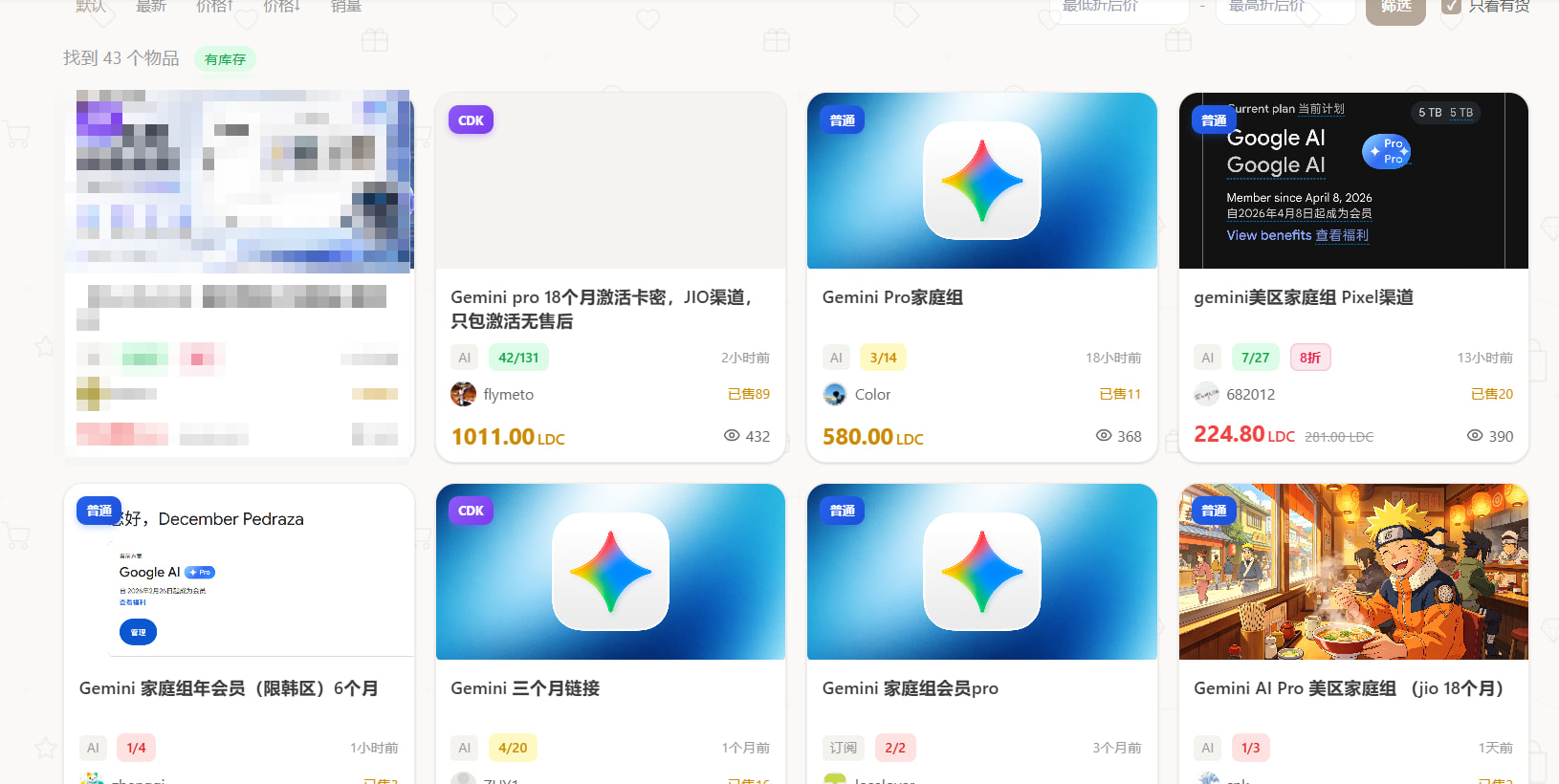The image size is (1559, 784).
Task: Open the Gemini Pro家庭组 listing by Color
Action: pos(981,277)
